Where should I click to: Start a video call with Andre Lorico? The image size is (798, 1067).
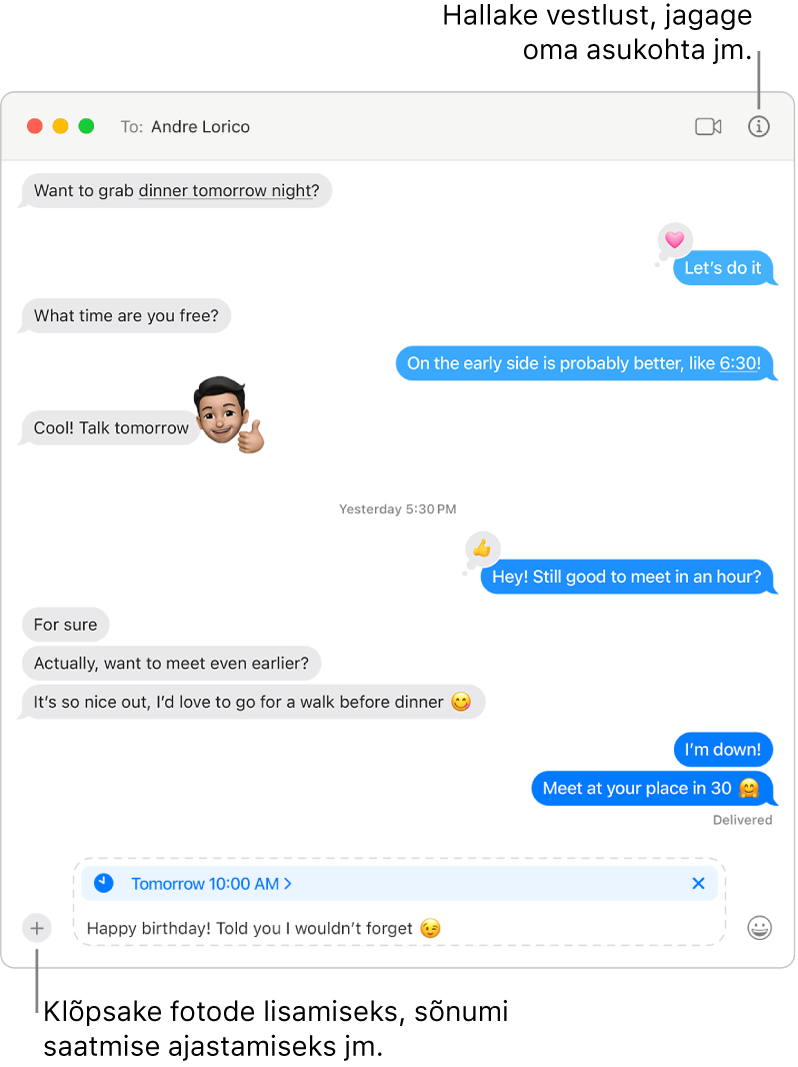tap(708, 127)
